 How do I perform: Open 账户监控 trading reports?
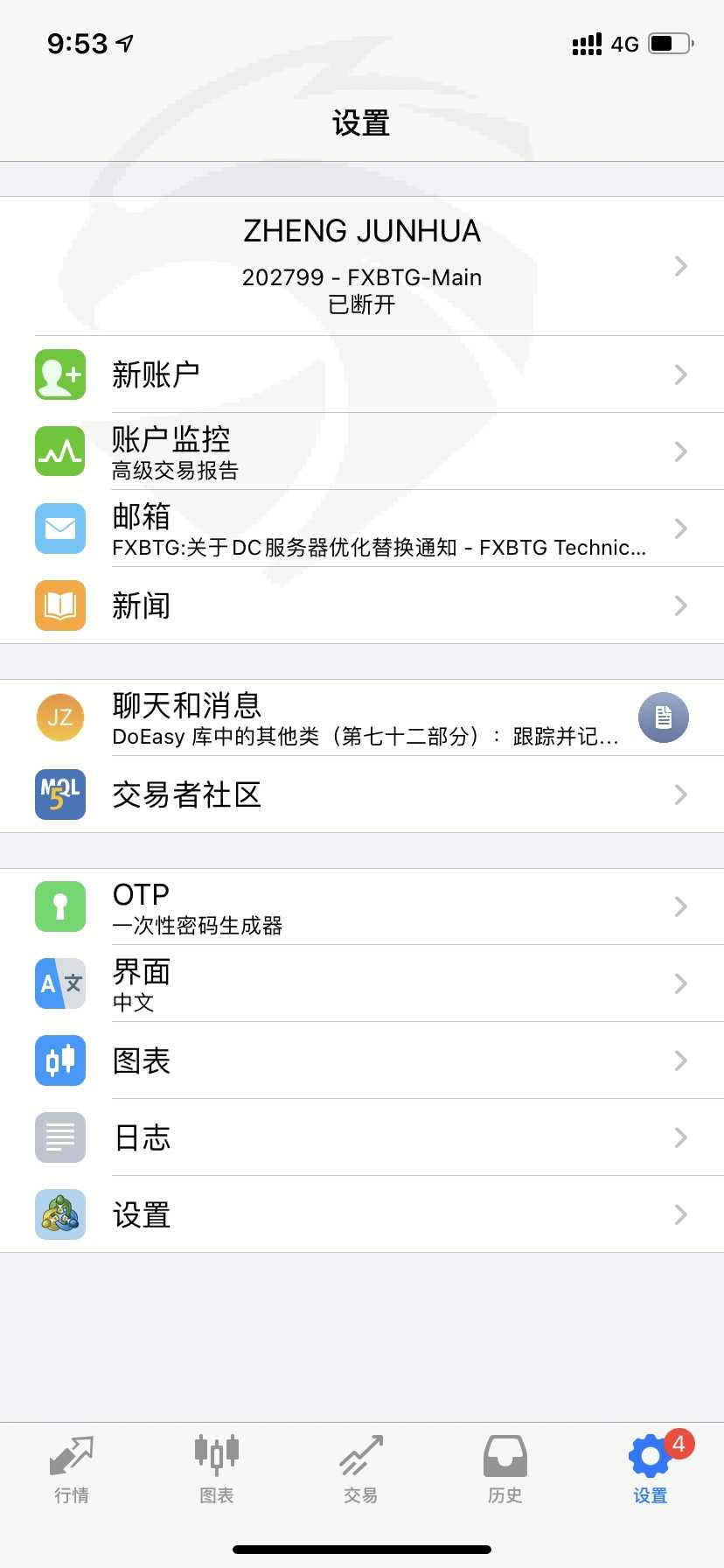pyautogui.click(x=362, y=451)
